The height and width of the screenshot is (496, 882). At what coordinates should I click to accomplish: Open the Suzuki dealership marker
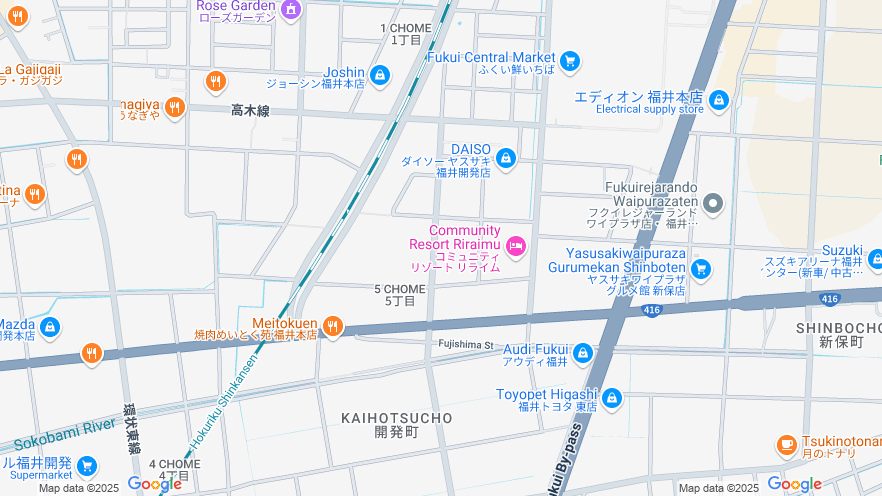(x=875, y=258)
